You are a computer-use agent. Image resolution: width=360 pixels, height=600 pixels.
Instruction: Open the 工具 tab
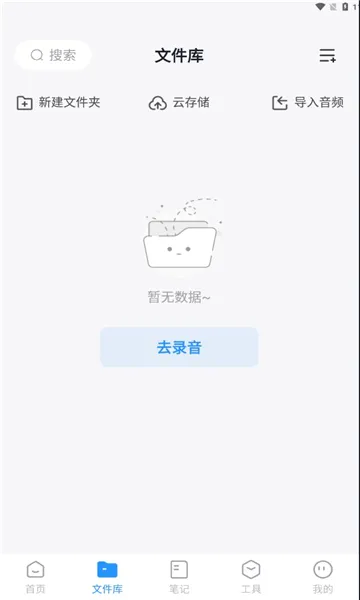(x=251, y=577)
